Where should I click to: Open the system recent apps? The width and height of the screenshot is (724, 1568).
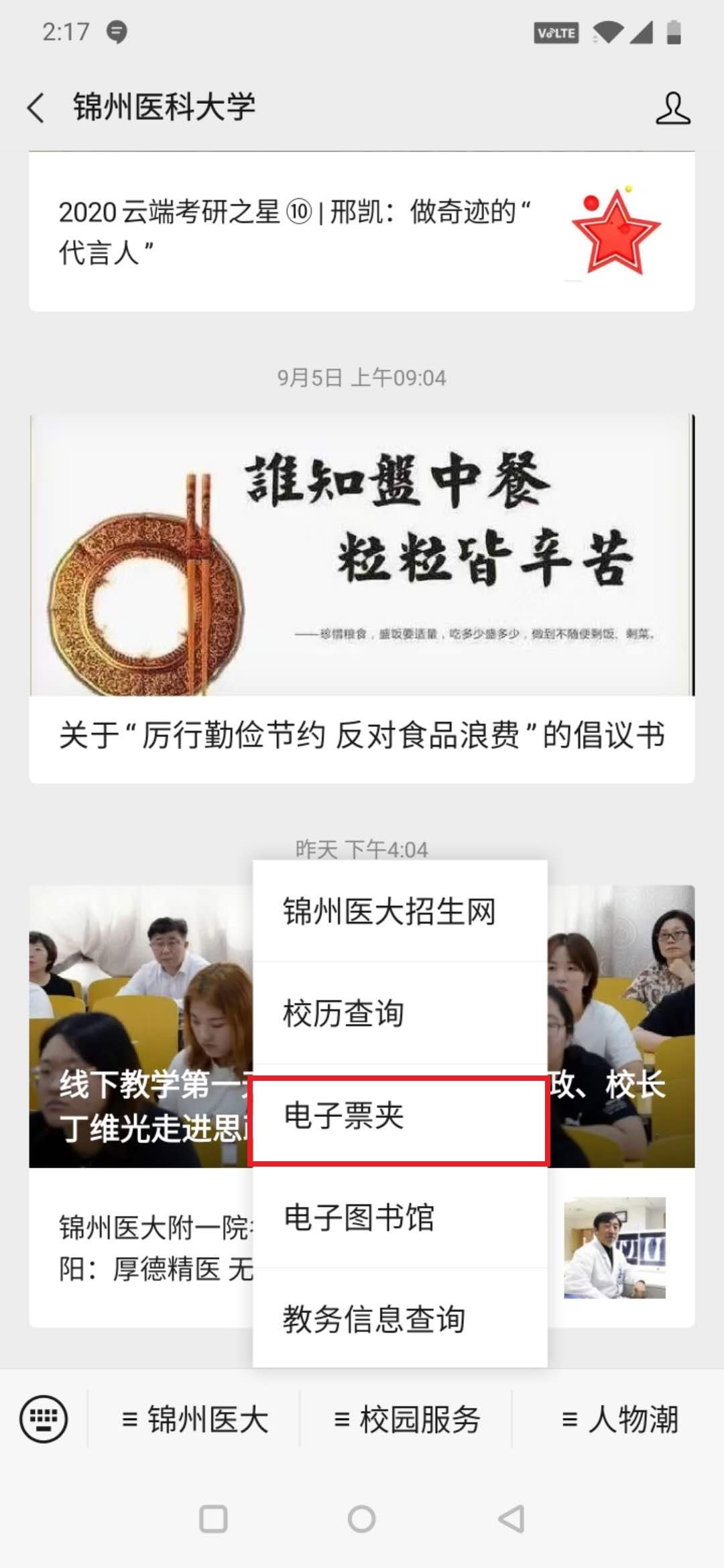tap(214, 1519)
